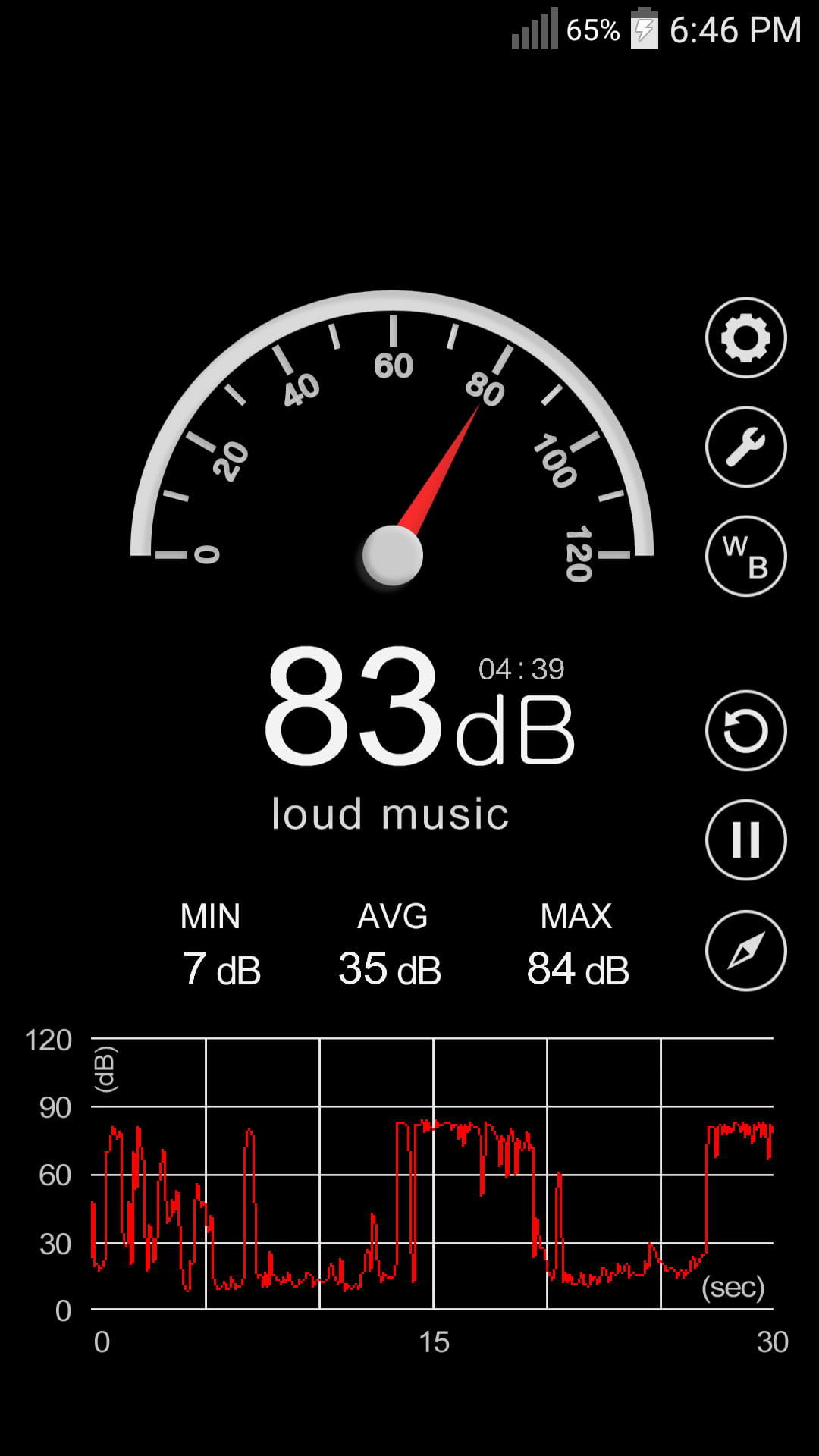The height and width of the screenshot is (1456, 819).
Task: Open the calibration wrench tool
Action: 745,447
